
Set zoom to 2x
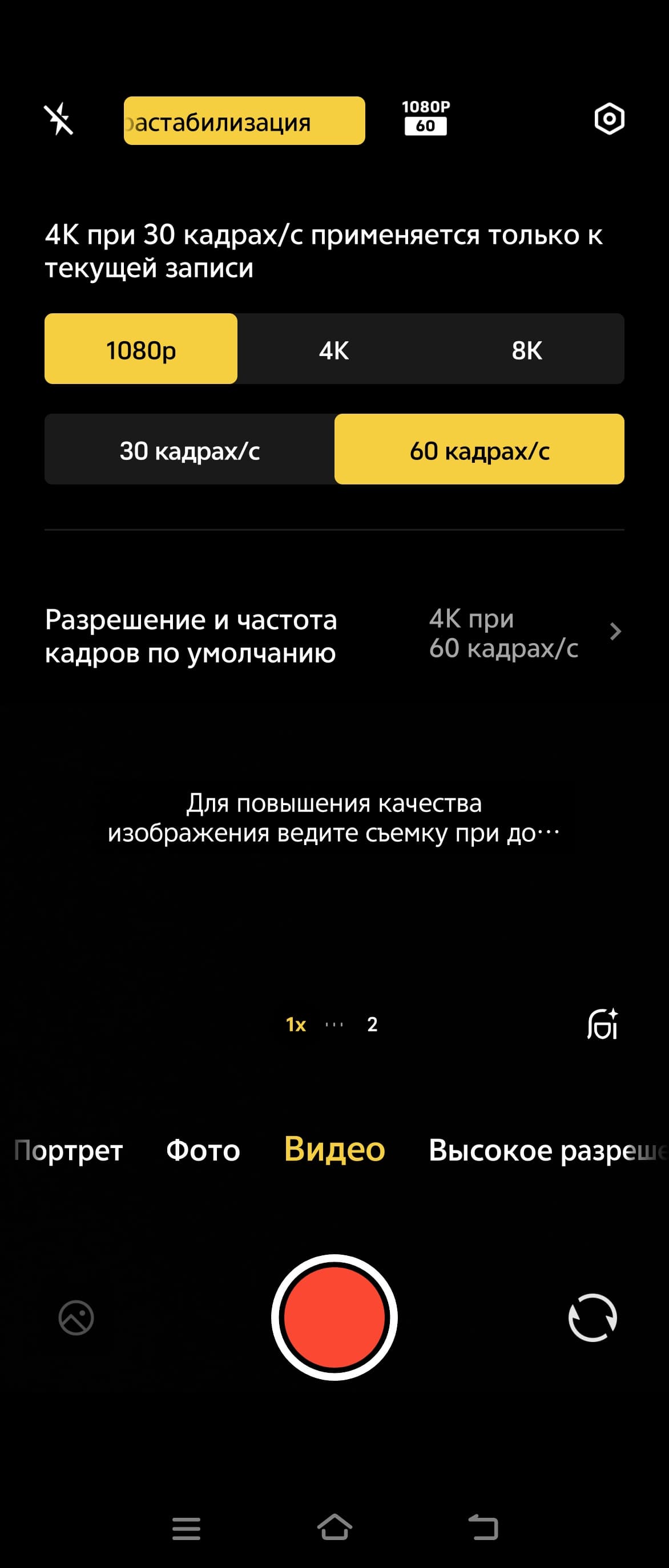tap(372, 1024)
